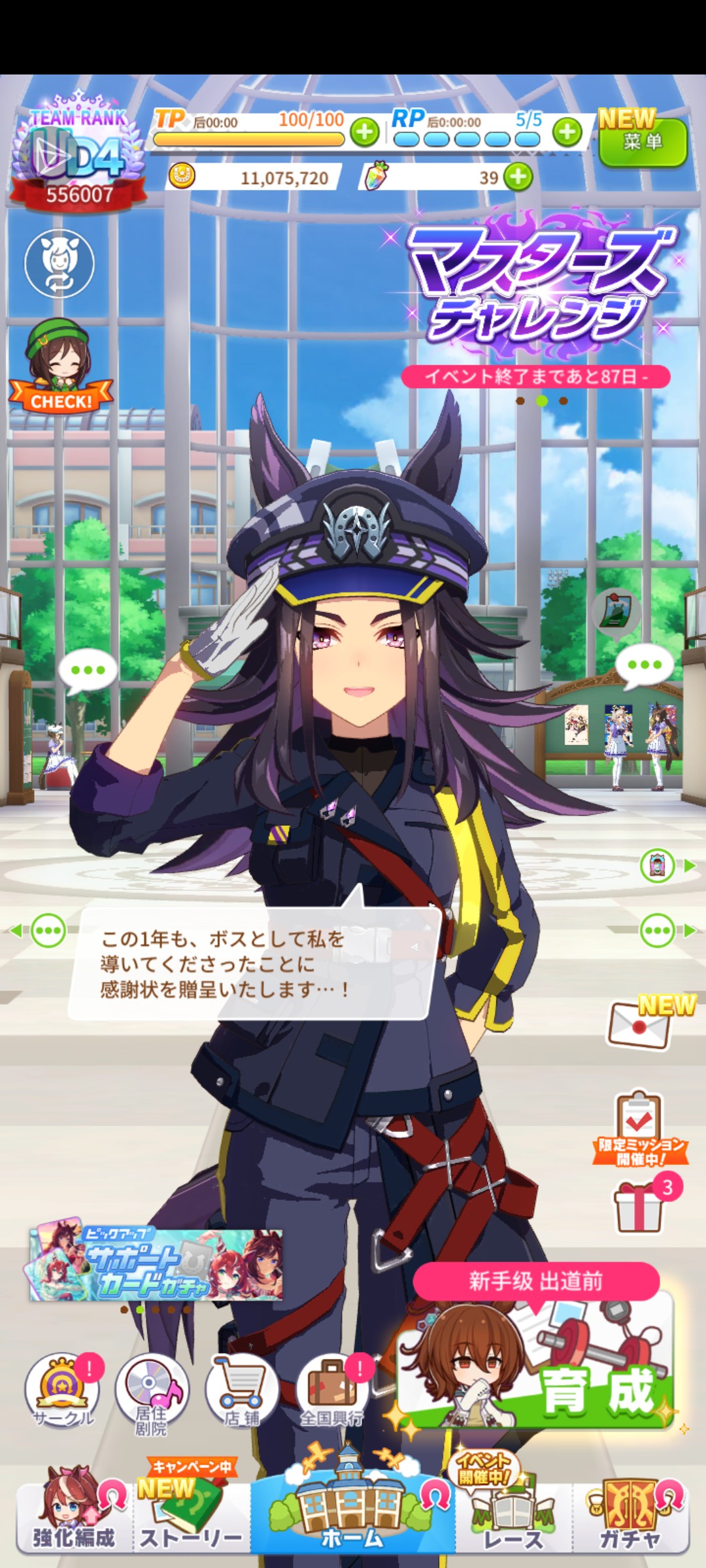Open the gift box with 3 presents
Screen dimensions: 706x1568
point(639,1209)
